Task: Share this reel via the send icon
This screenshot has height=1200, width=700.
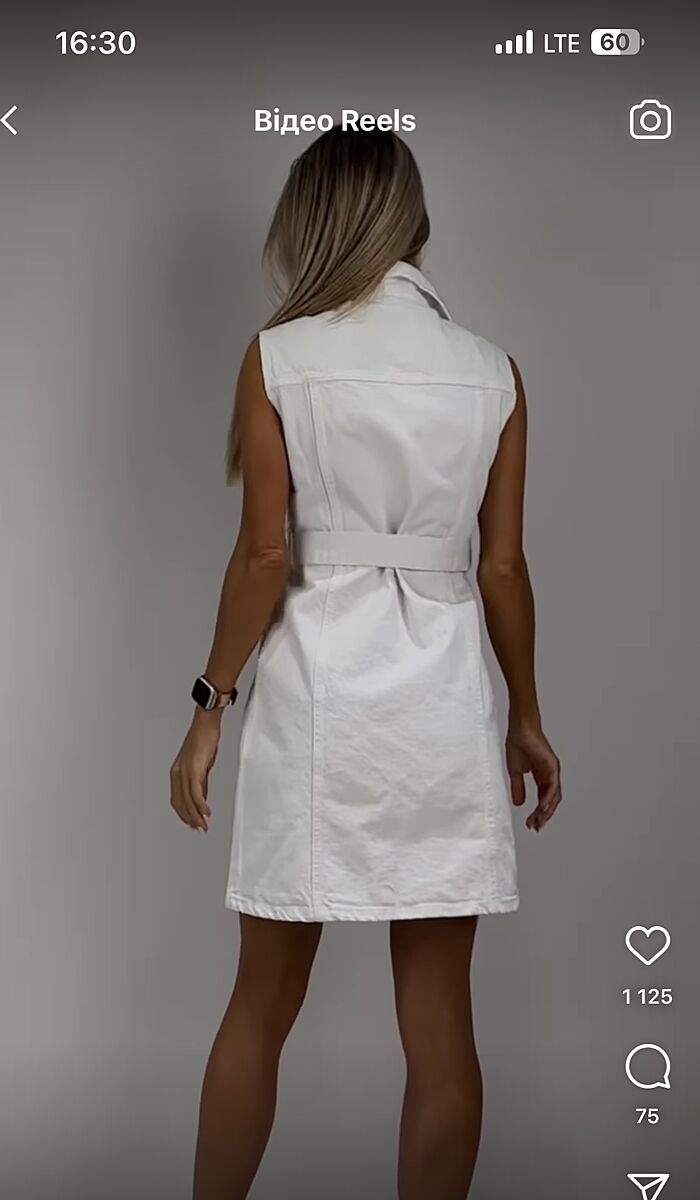Action: point(647,1186)
